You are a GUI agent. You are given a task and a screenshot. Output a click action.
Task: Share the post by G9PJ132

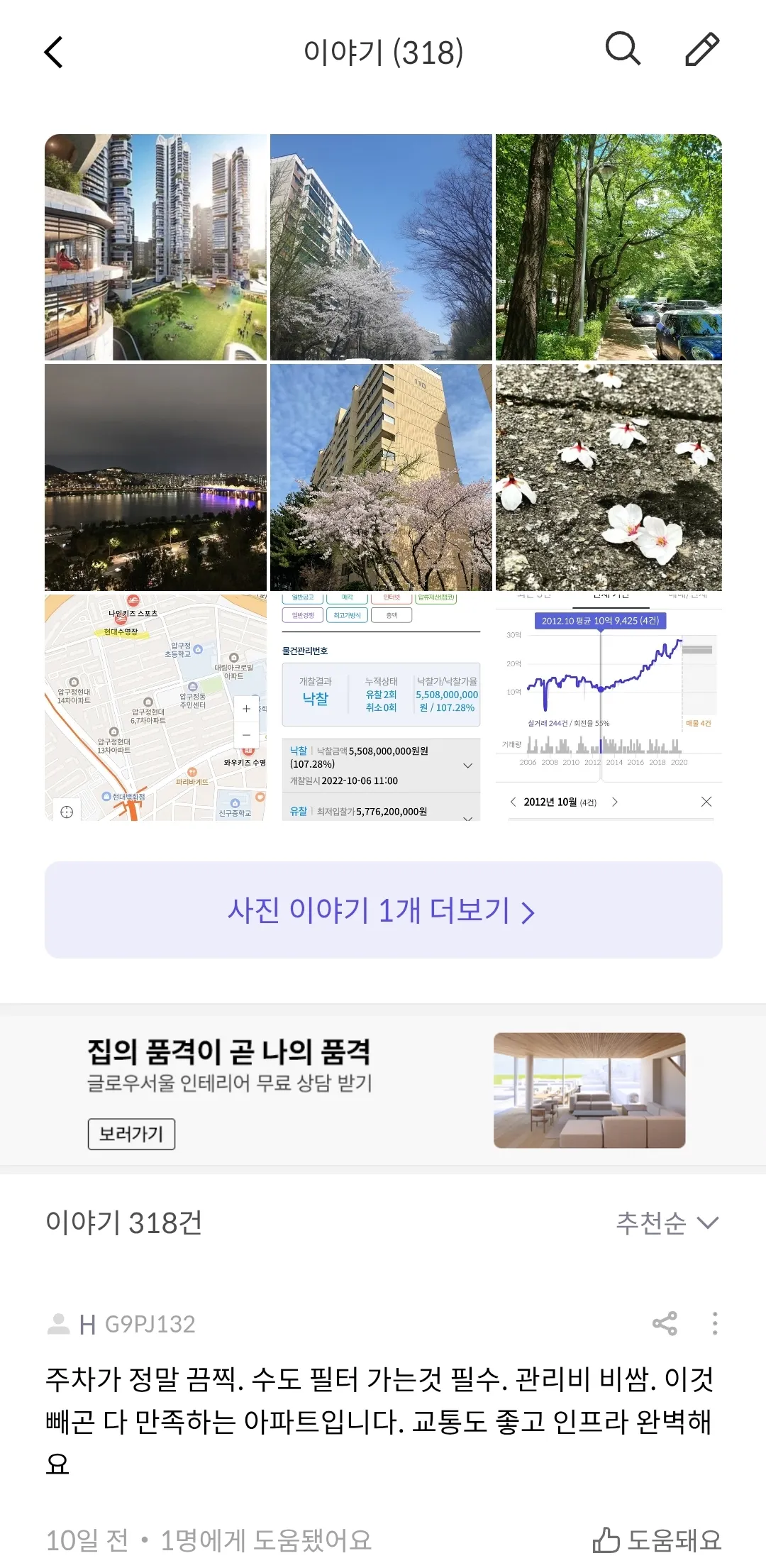tap(665, 1323)
